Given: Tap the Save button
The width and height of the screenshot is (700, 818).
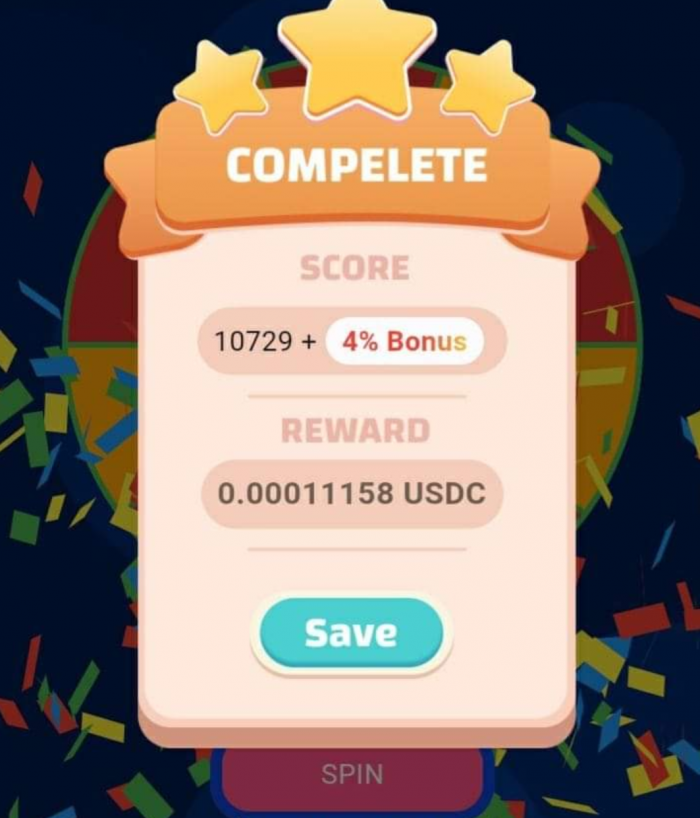Looking at the screenshot, I should point(350,633).
